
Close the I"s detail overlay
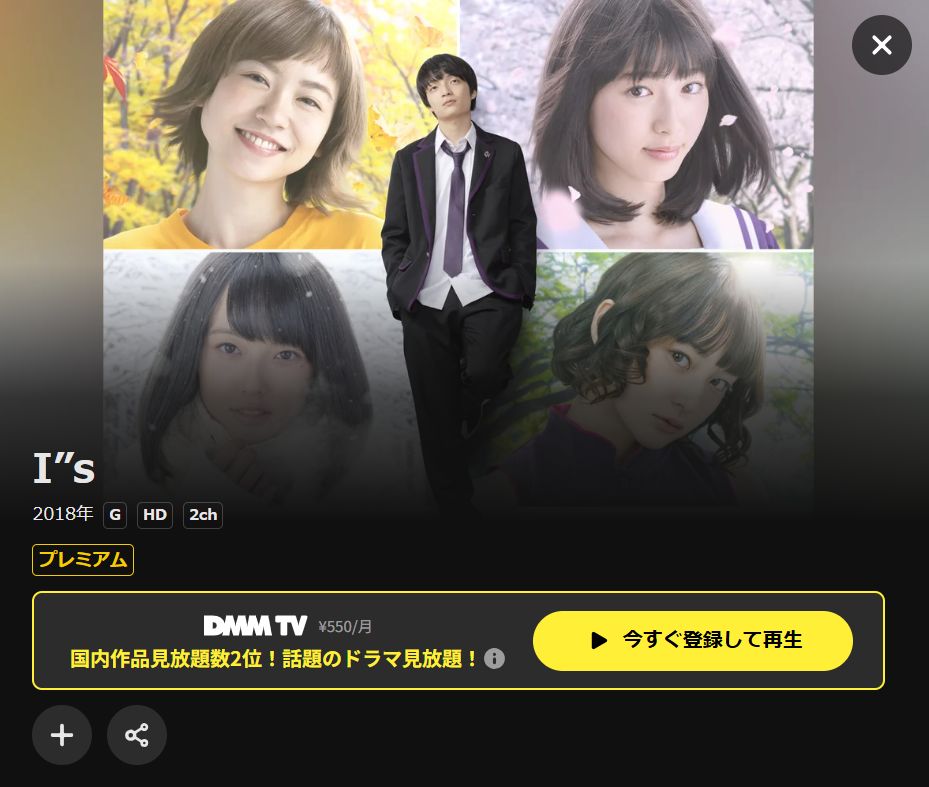pyautogui.click(x=881, y=45)
